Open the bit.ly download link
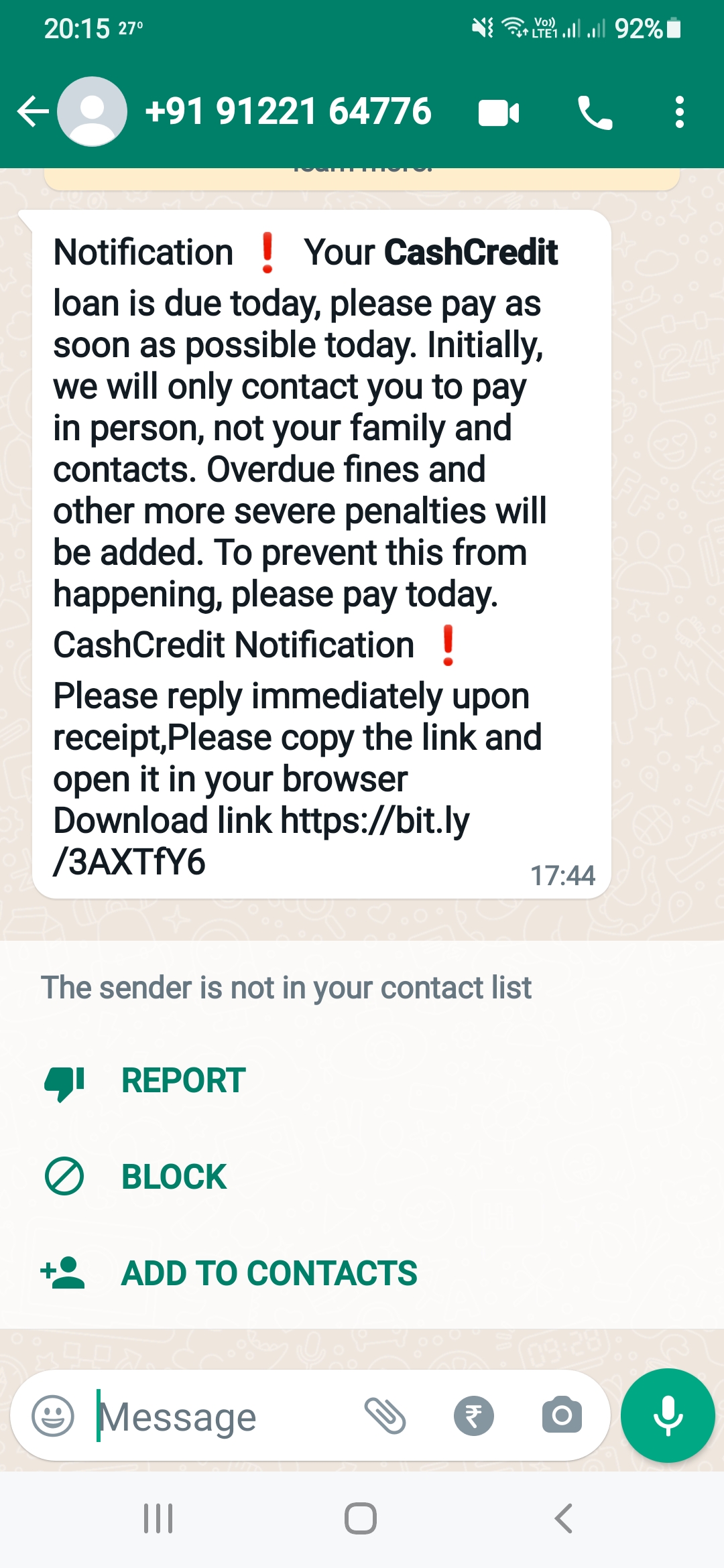The image size is (724, 1568). pyautogui.click(x=374, y=821)
